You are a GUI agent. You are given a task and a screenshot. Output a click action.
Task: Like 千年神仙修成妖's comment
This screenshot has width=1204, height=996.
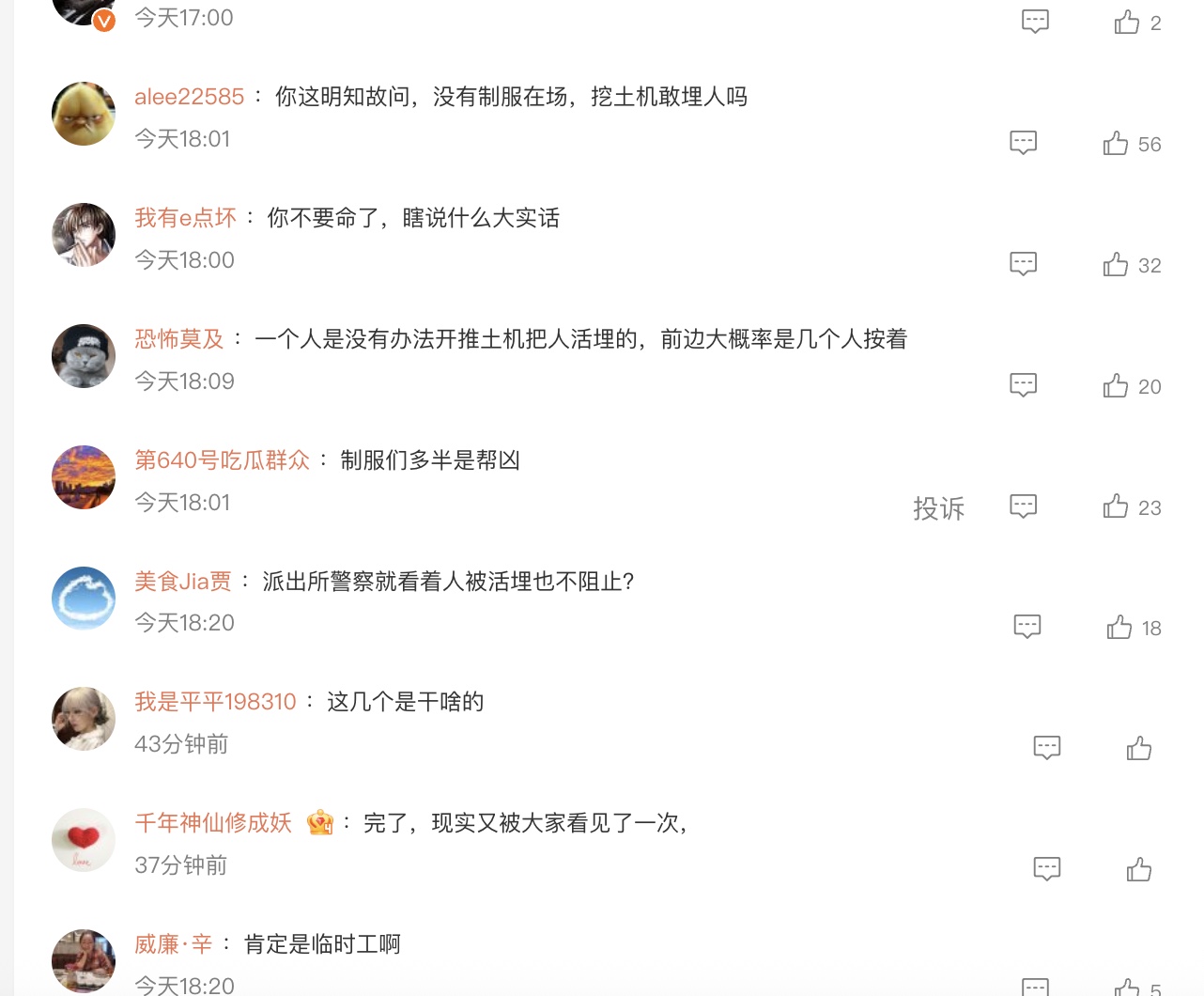1139,870
